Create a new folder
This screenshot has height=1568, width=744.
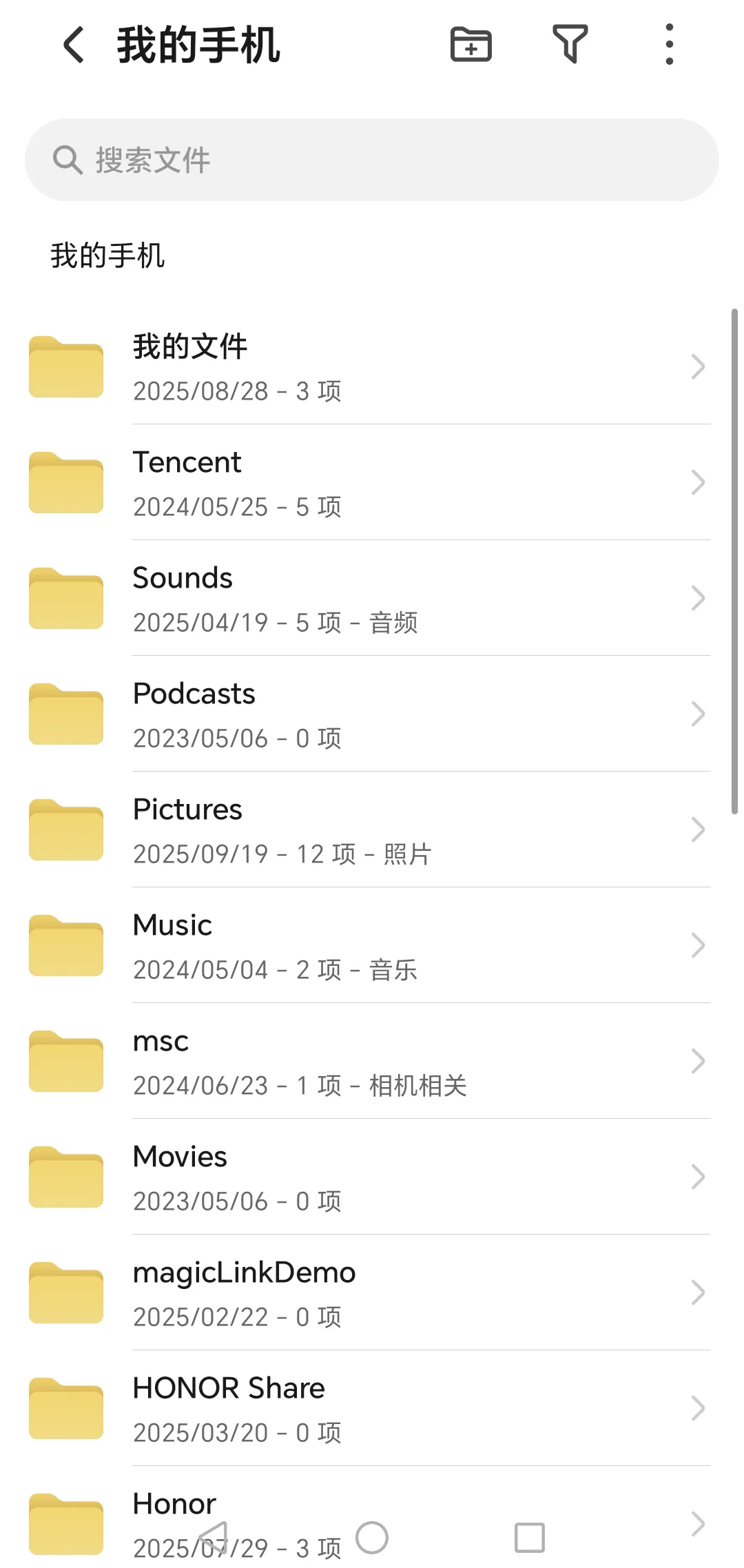point(471,45)
